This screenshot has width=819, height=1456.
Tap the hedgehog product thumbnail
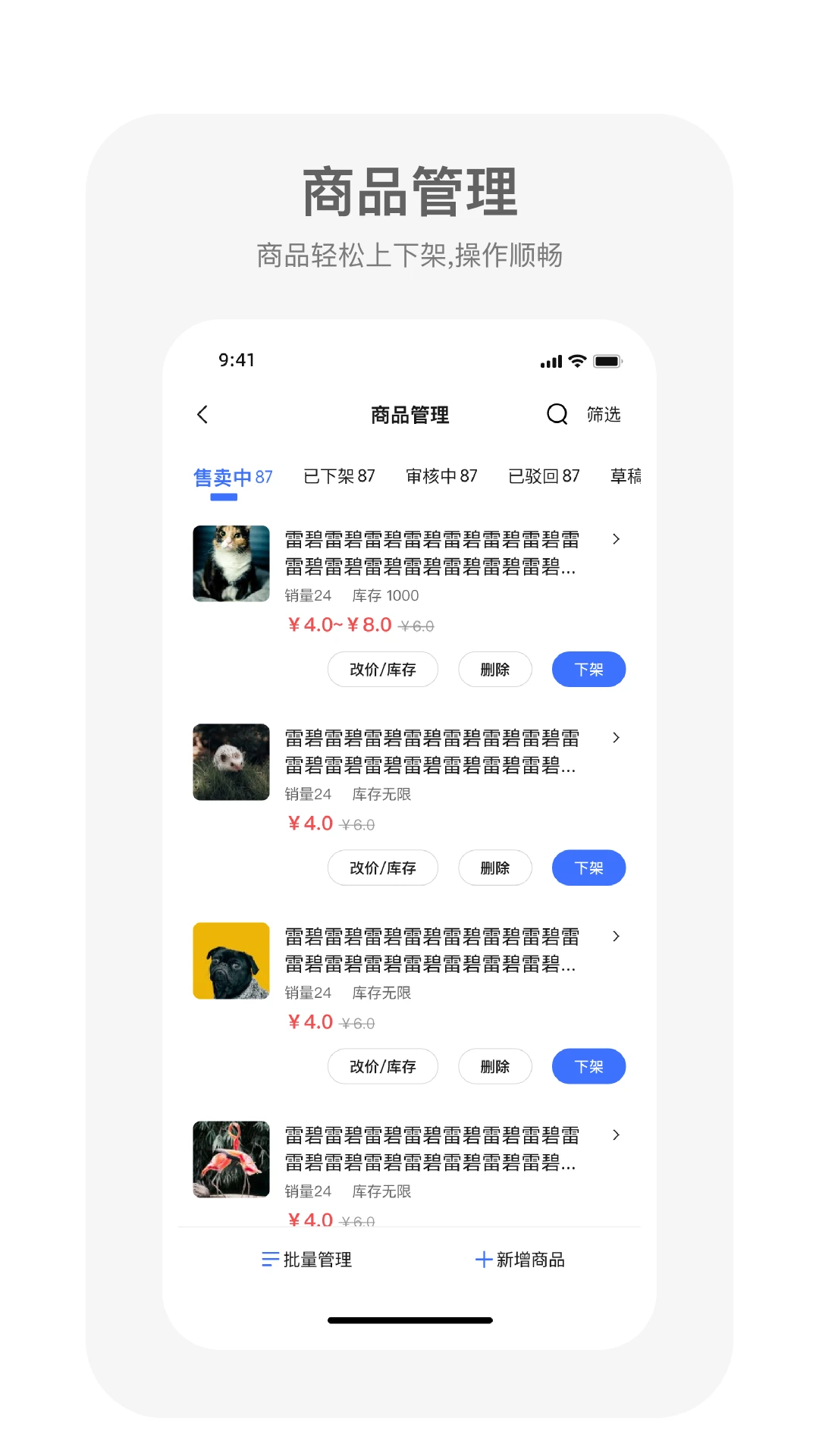point(231,761)
